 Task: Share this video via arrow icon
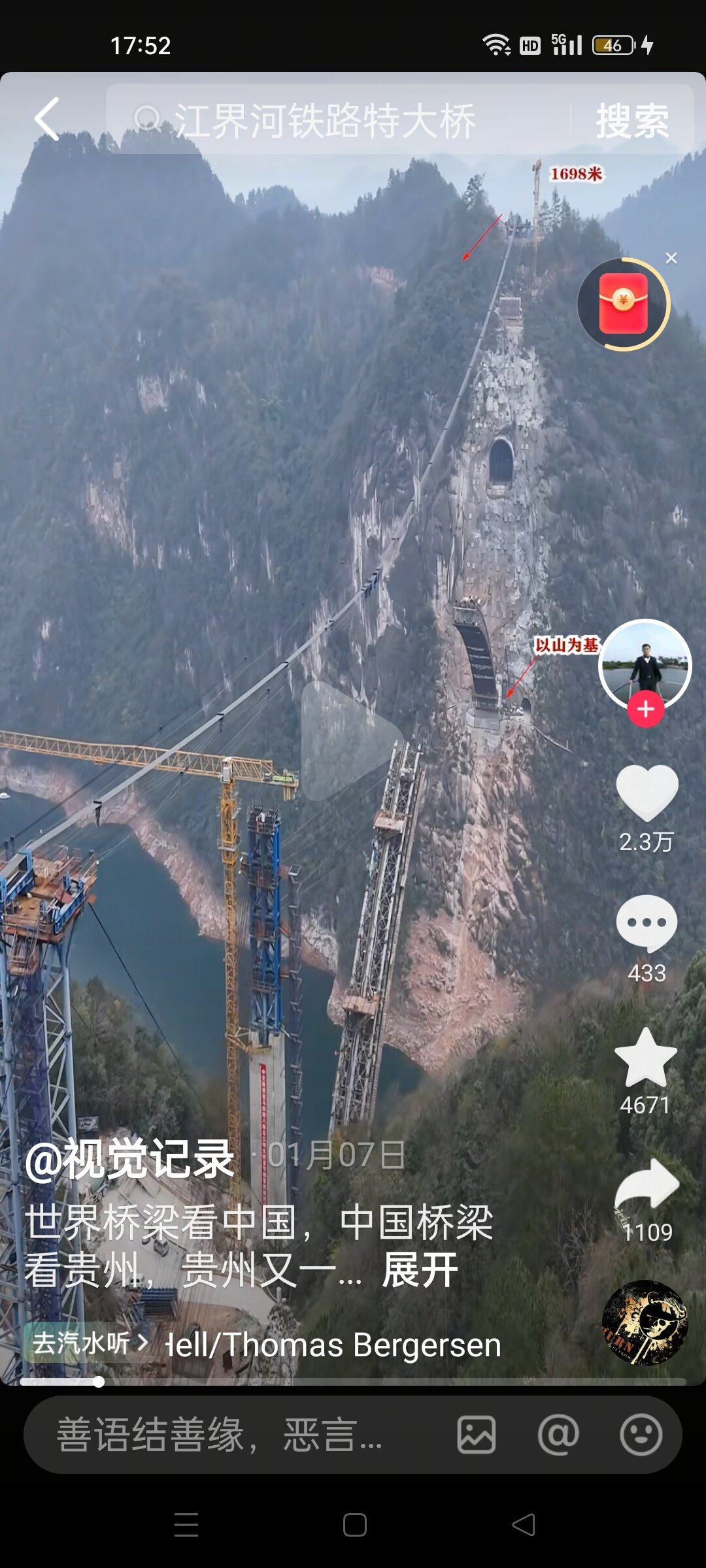click(x=647, y=1184)
